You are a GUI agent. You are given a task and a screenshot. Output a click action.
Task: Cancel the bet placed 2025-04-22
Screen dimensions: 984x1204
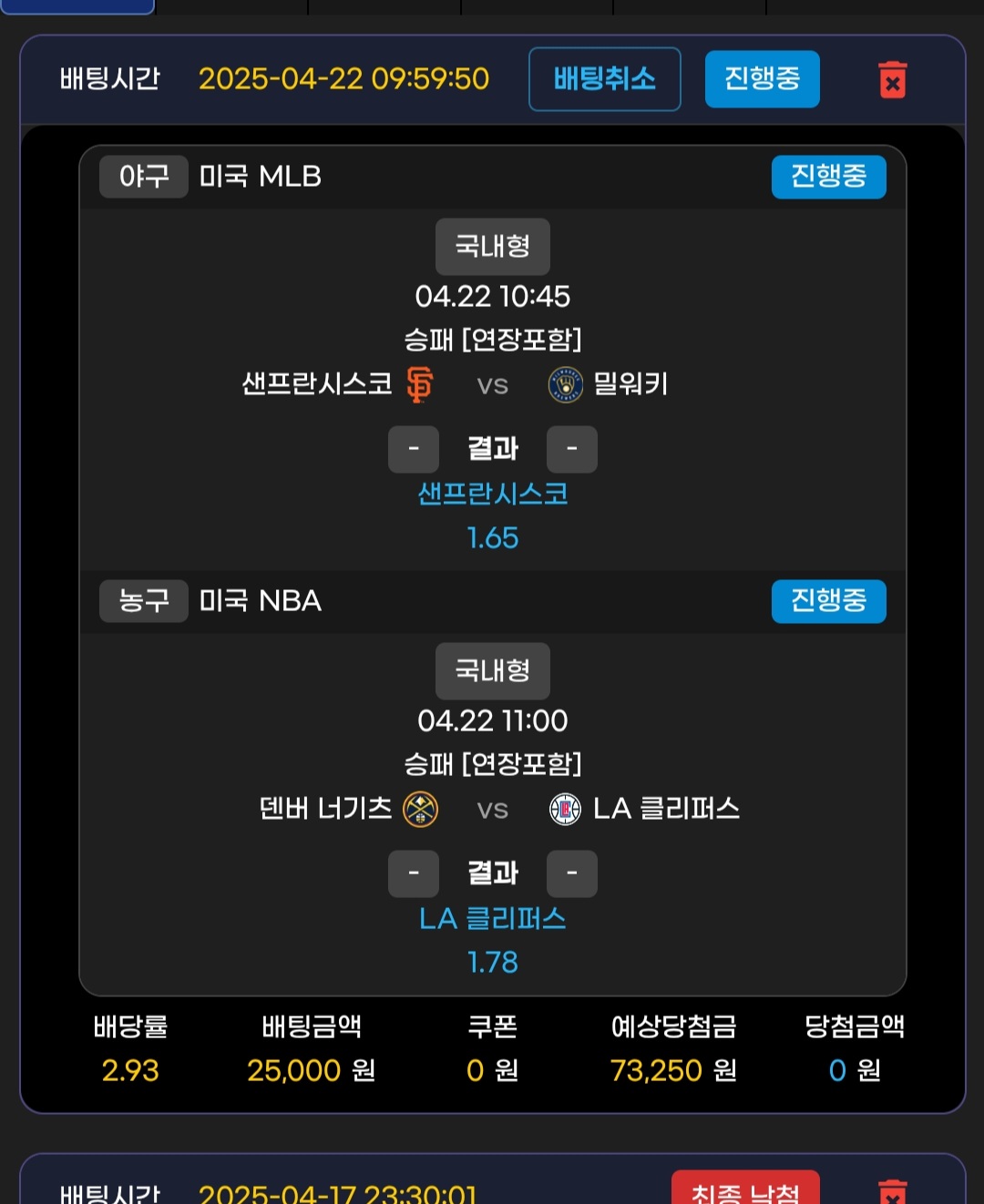click(x=604, y=79)
